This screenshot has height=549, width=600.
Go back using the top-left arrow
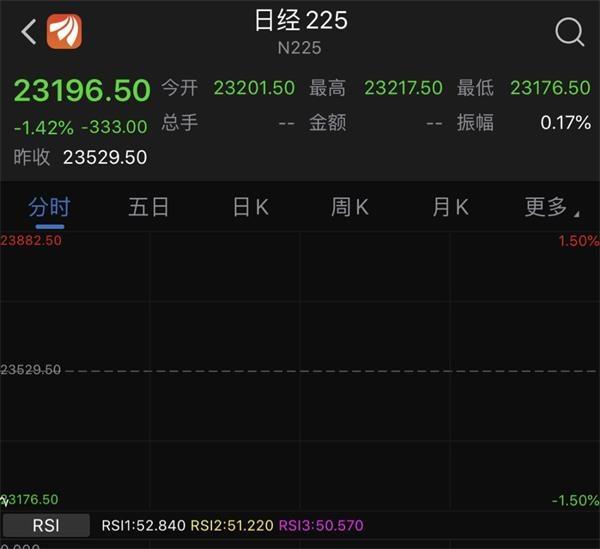pyautogui.click(x=28, y=32)
